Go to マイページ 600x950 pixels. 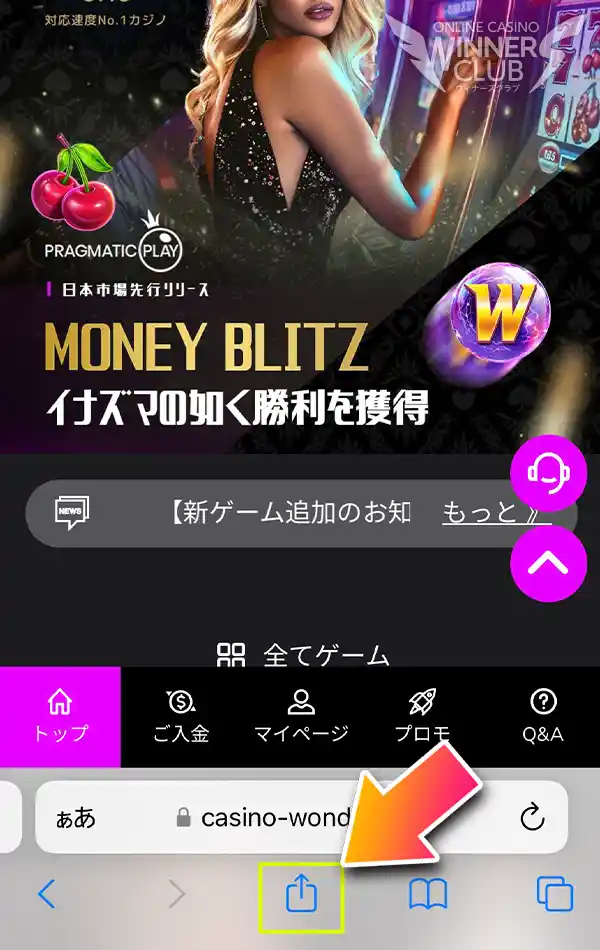tap(301, 716)
